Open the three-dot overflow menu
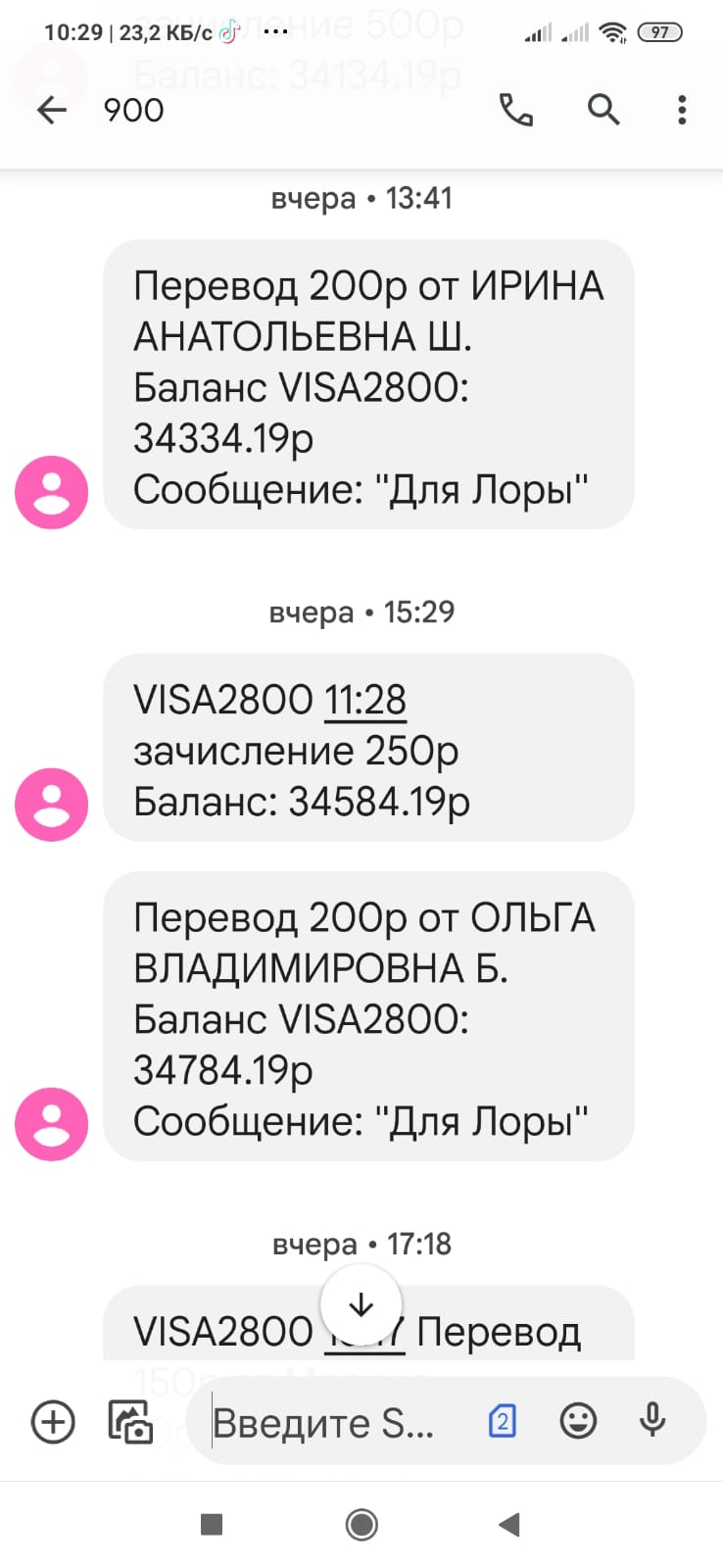The image size is (723, 1568). point(682,110)
